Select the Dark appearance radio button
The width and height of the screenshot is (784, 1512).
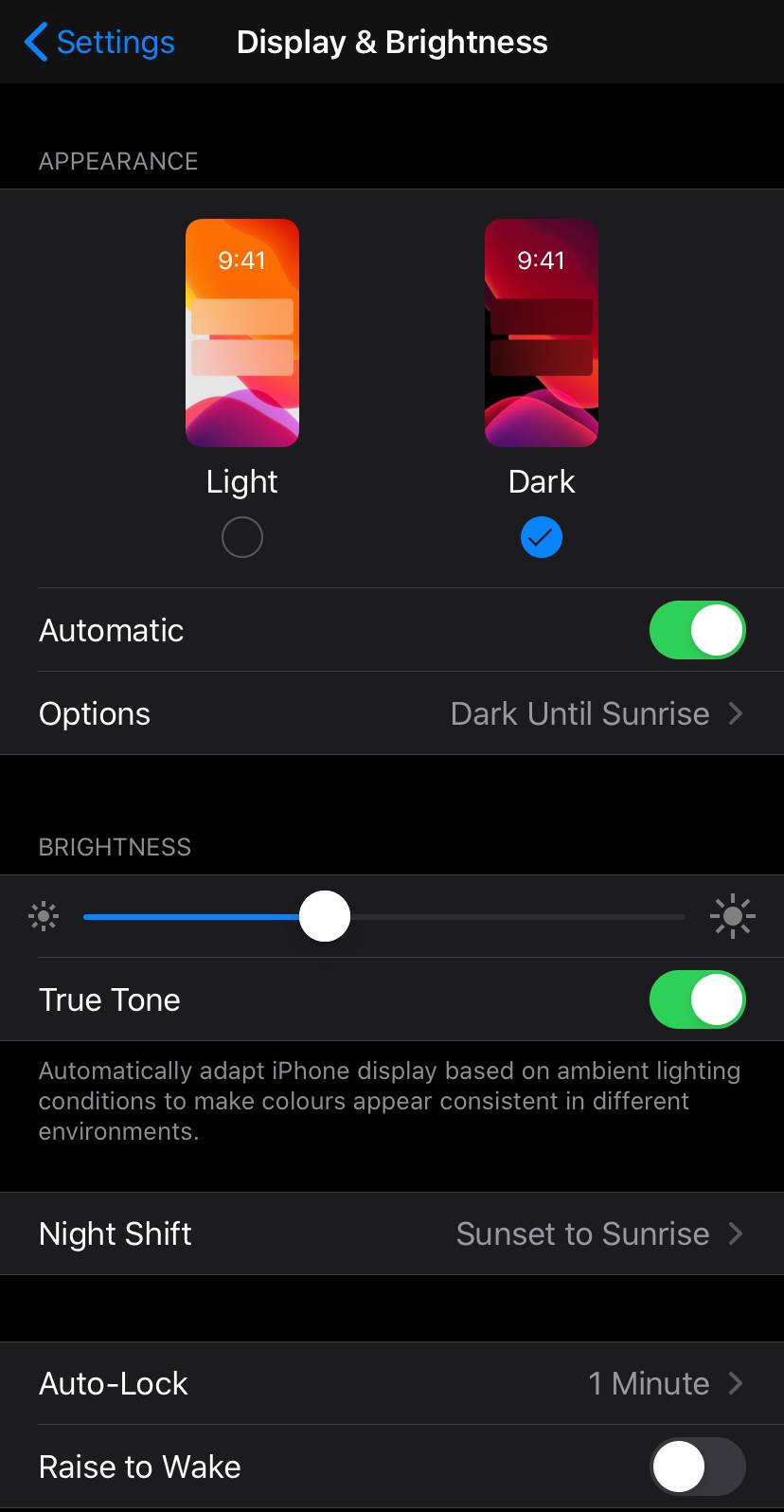pyautogui.click(x=541, y=537)
